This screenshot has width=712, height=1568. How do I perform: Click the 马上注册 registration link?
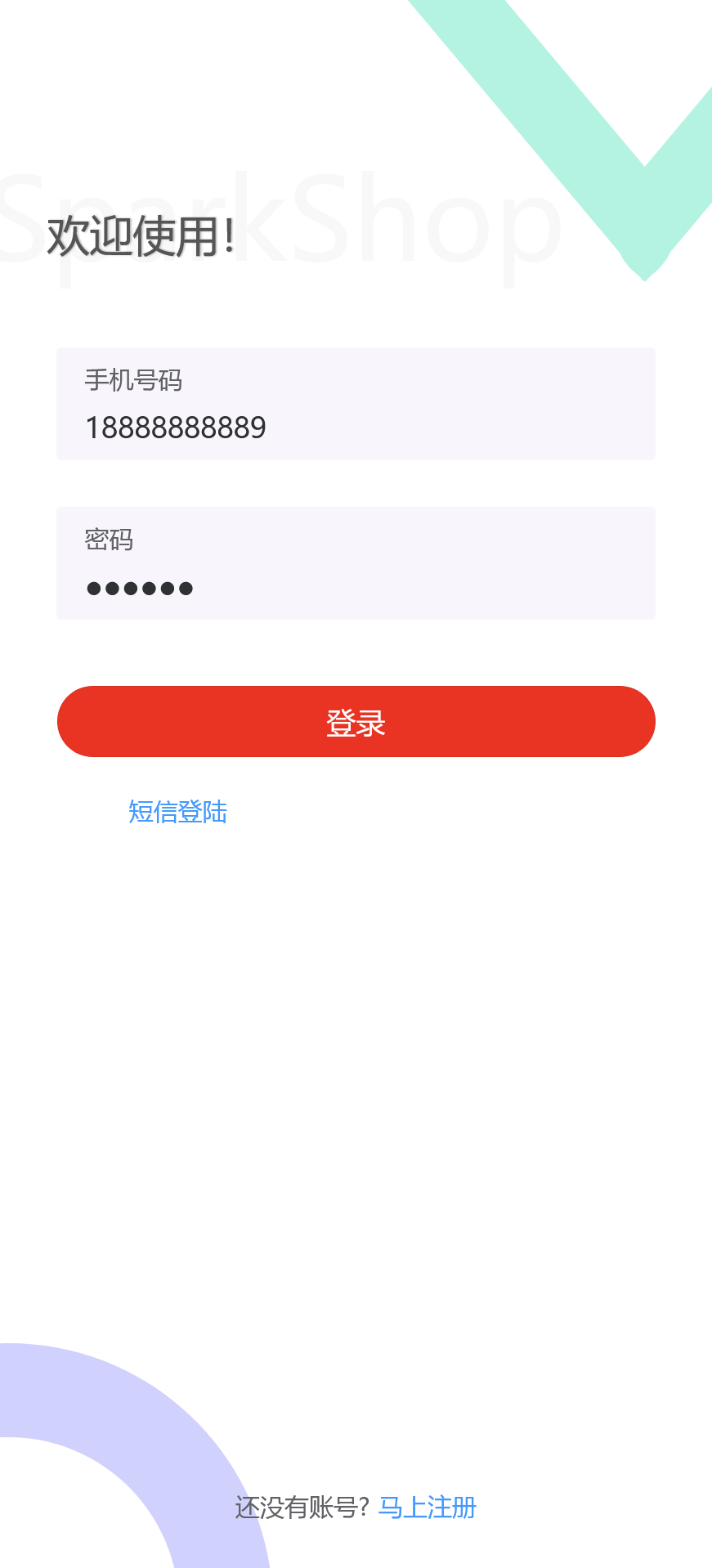[x=428, y=1508]
